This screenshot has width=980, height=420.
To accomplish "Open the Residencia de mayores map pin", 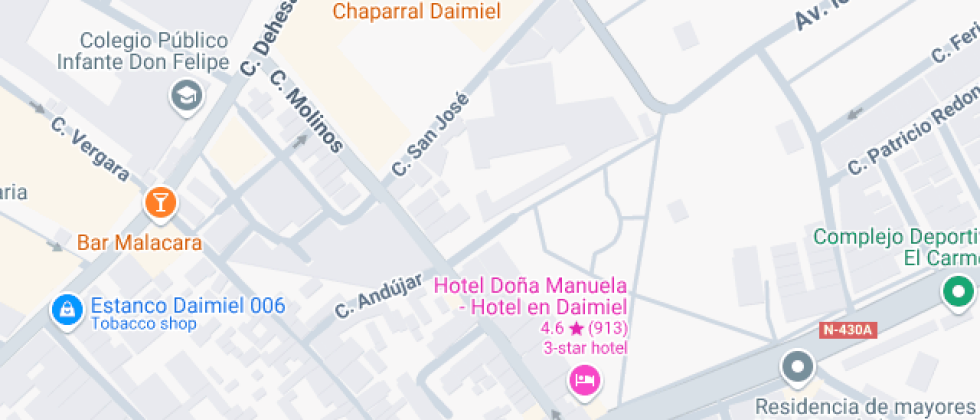I will 797,367.
